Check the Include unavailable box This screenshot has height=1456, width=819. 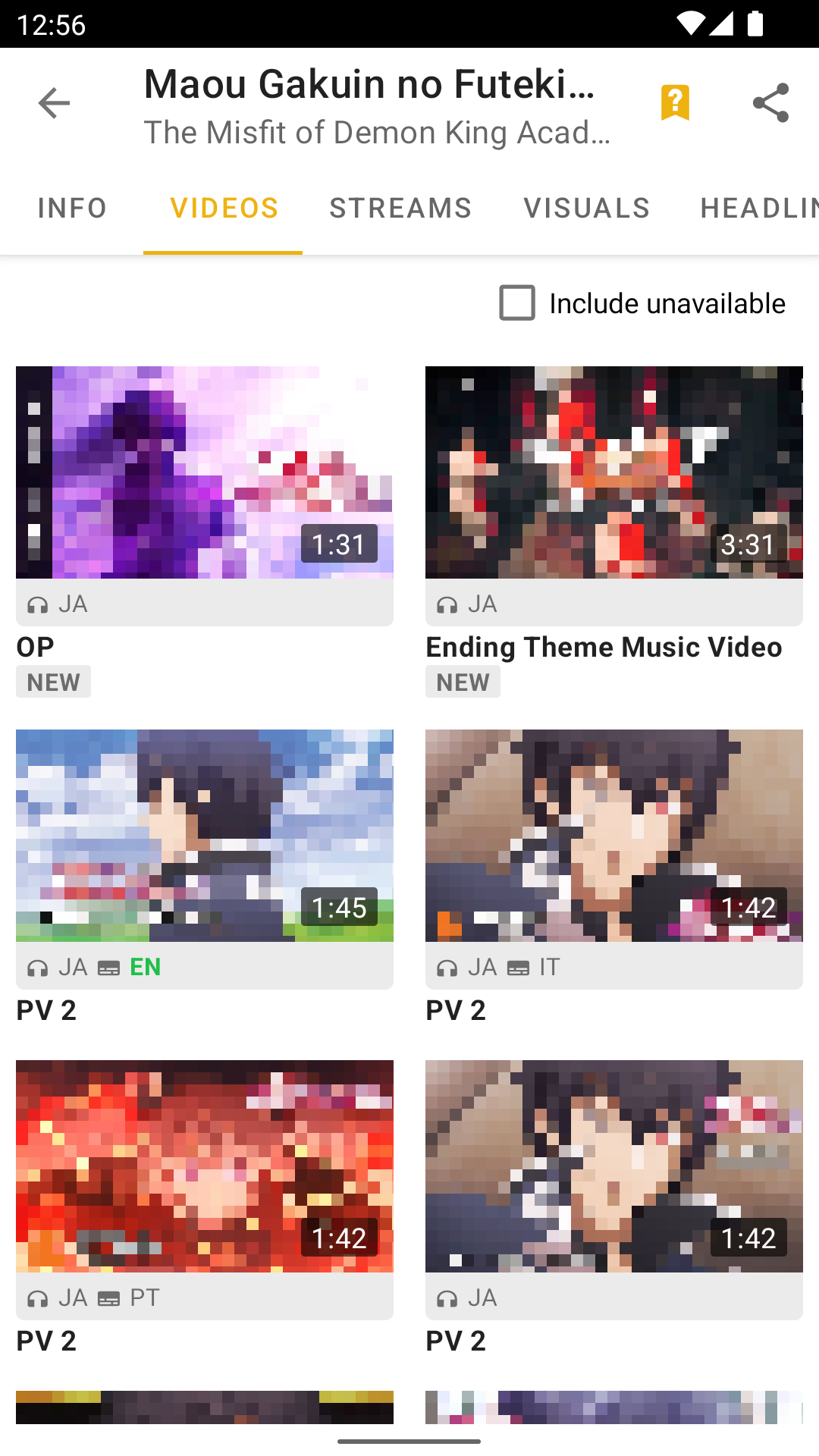click(x=517, y=303)
